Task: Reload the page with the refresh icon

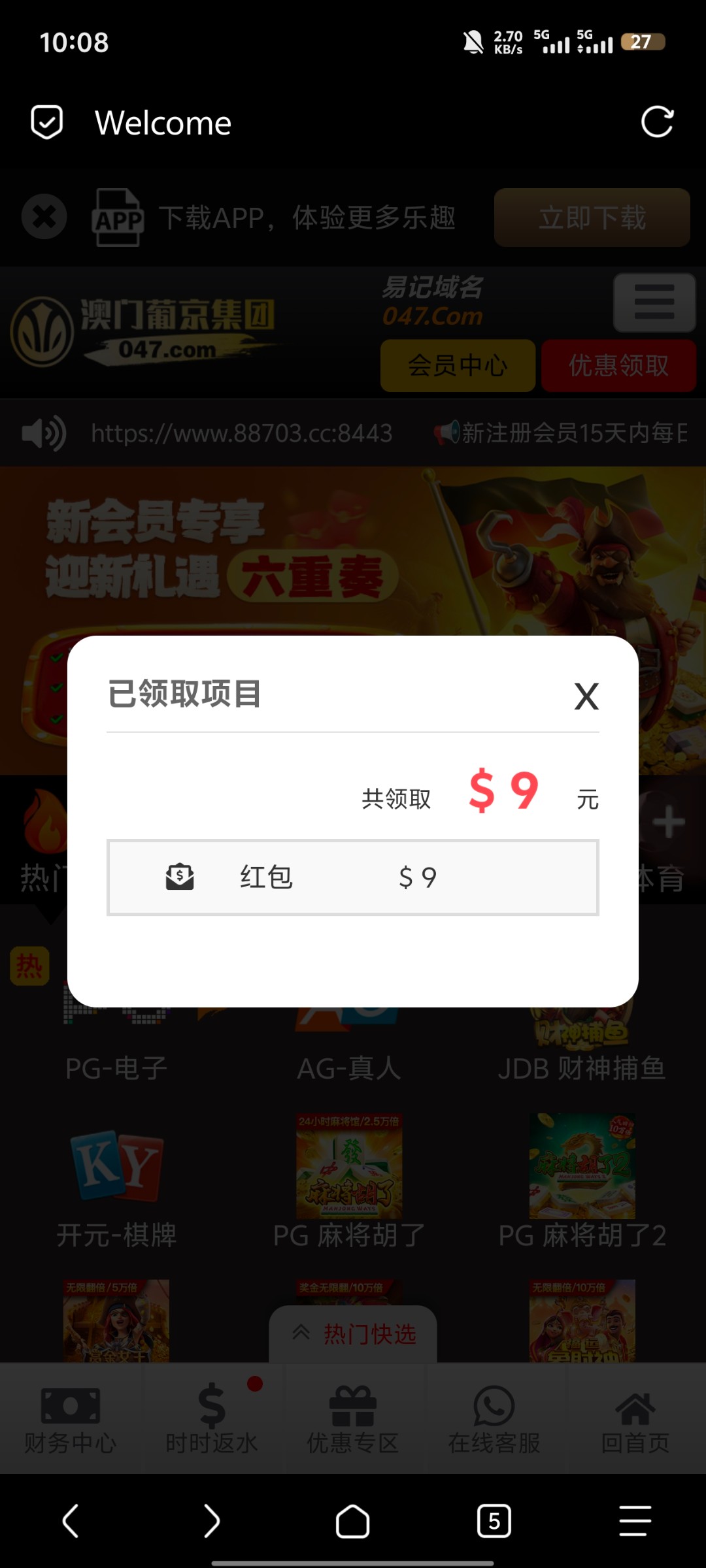Action: 657,122
